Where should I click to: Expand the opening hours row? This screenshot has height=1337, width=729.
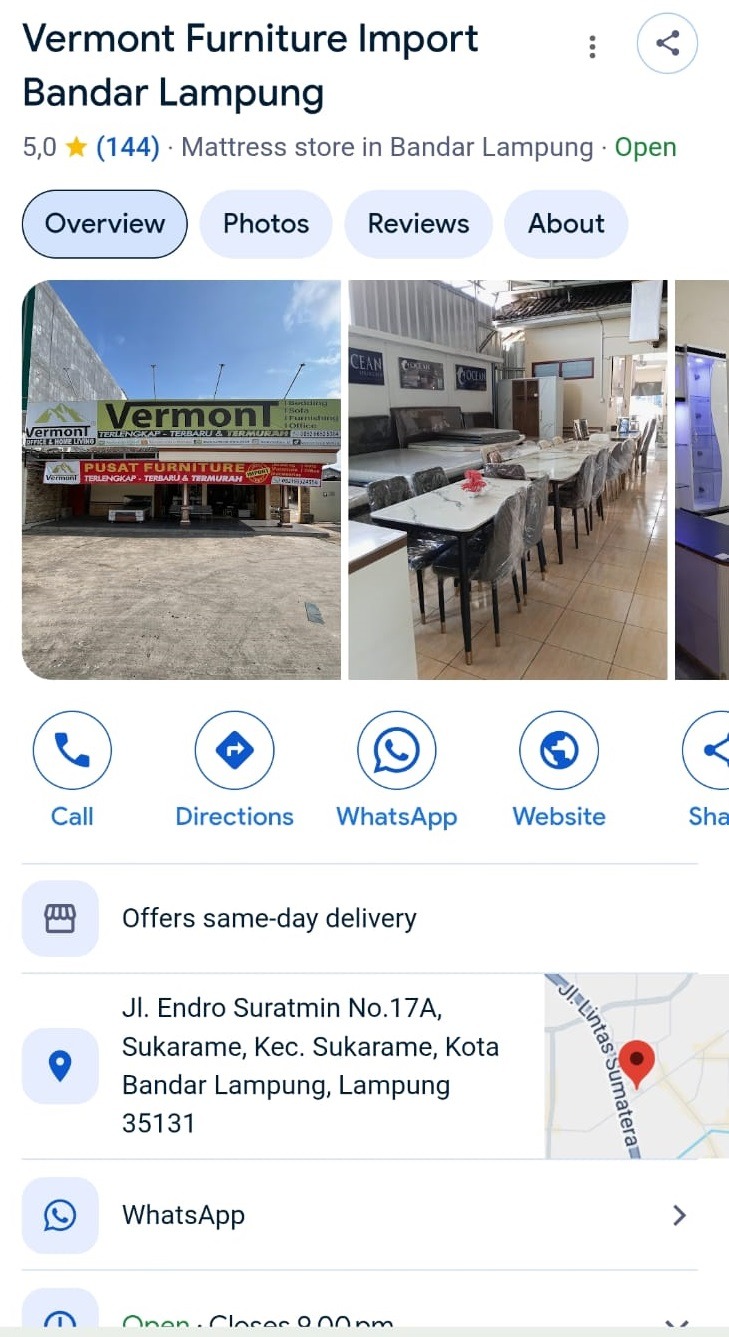[676, 1322]
